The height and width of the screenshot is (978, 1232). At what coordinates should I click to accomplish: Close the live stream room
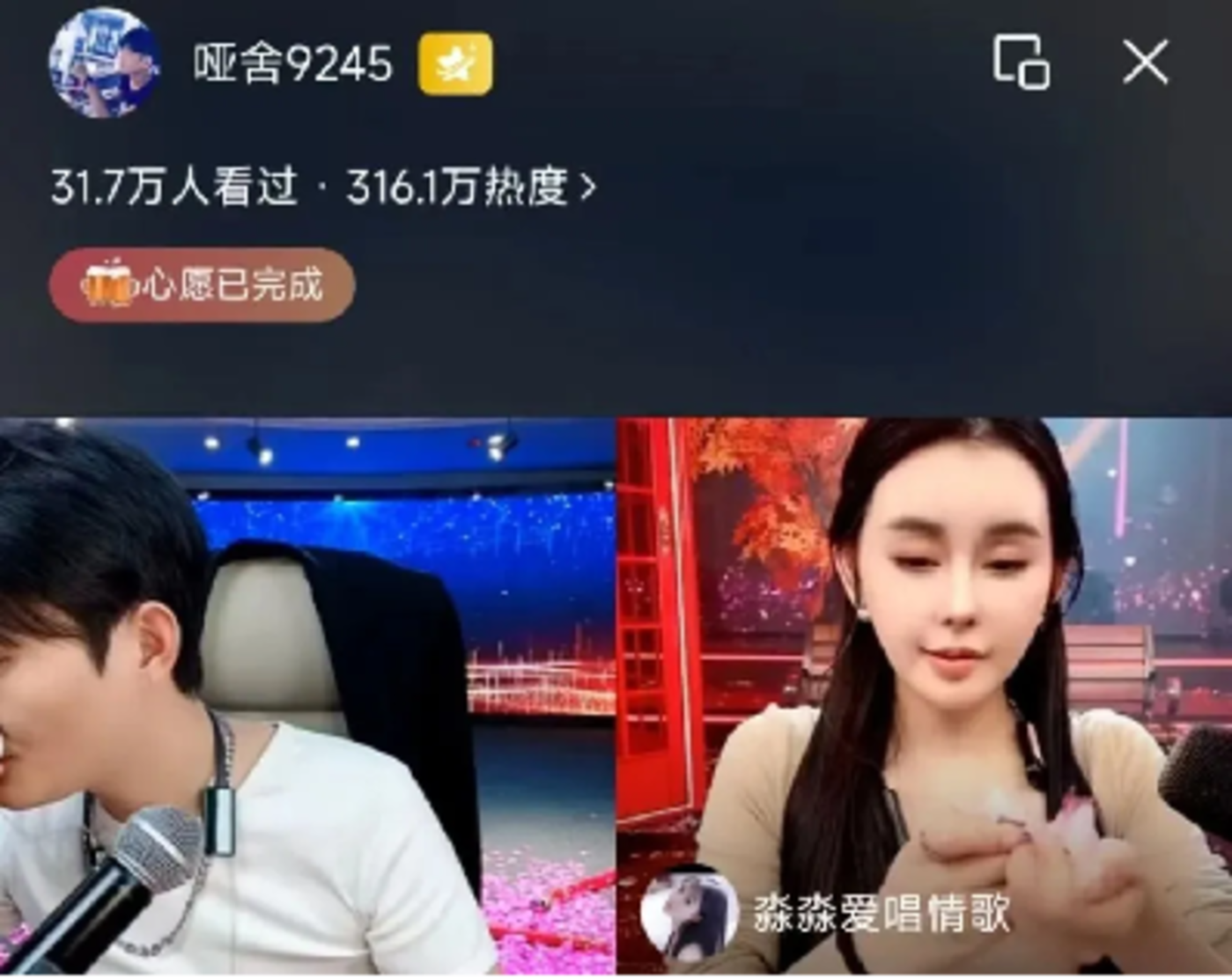coord(1145,63)
